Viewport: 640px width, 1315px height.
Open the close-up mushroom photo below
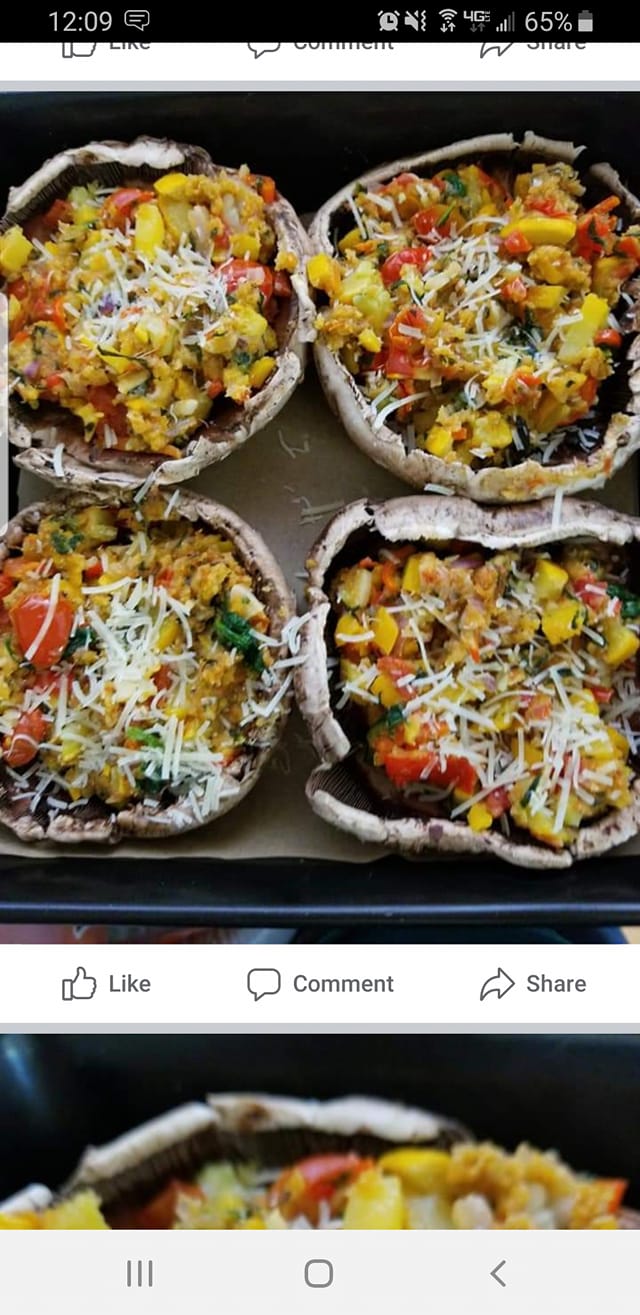(x=320, y=1132)
